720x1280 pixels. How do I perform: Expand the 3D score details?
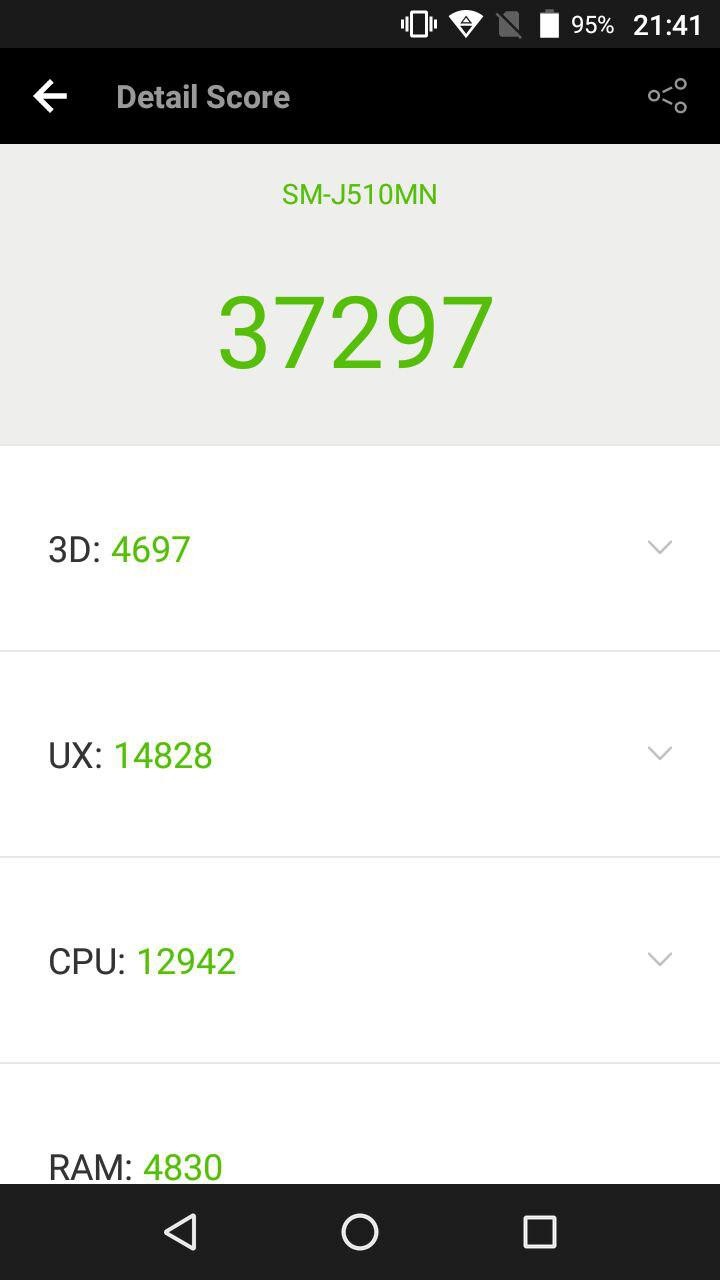click(659, 547)
